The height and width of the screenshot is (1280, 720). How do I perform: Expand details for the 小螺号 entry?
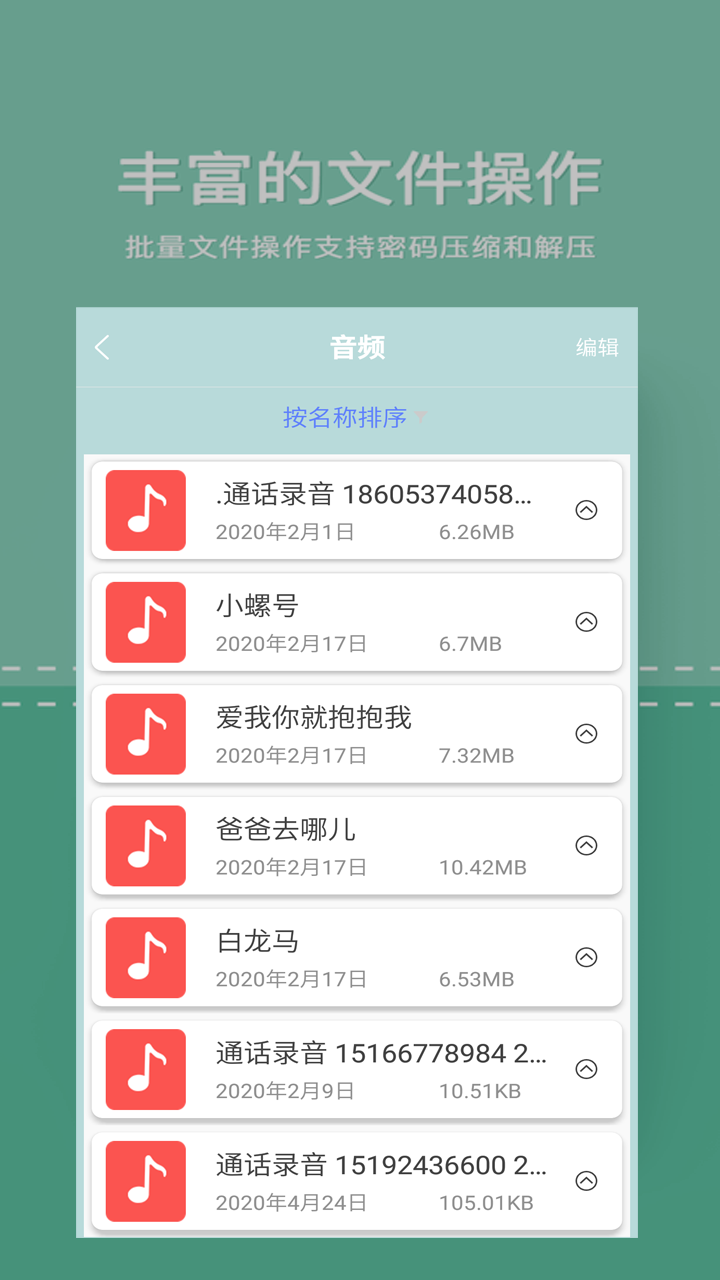click(x=588, y=622)
